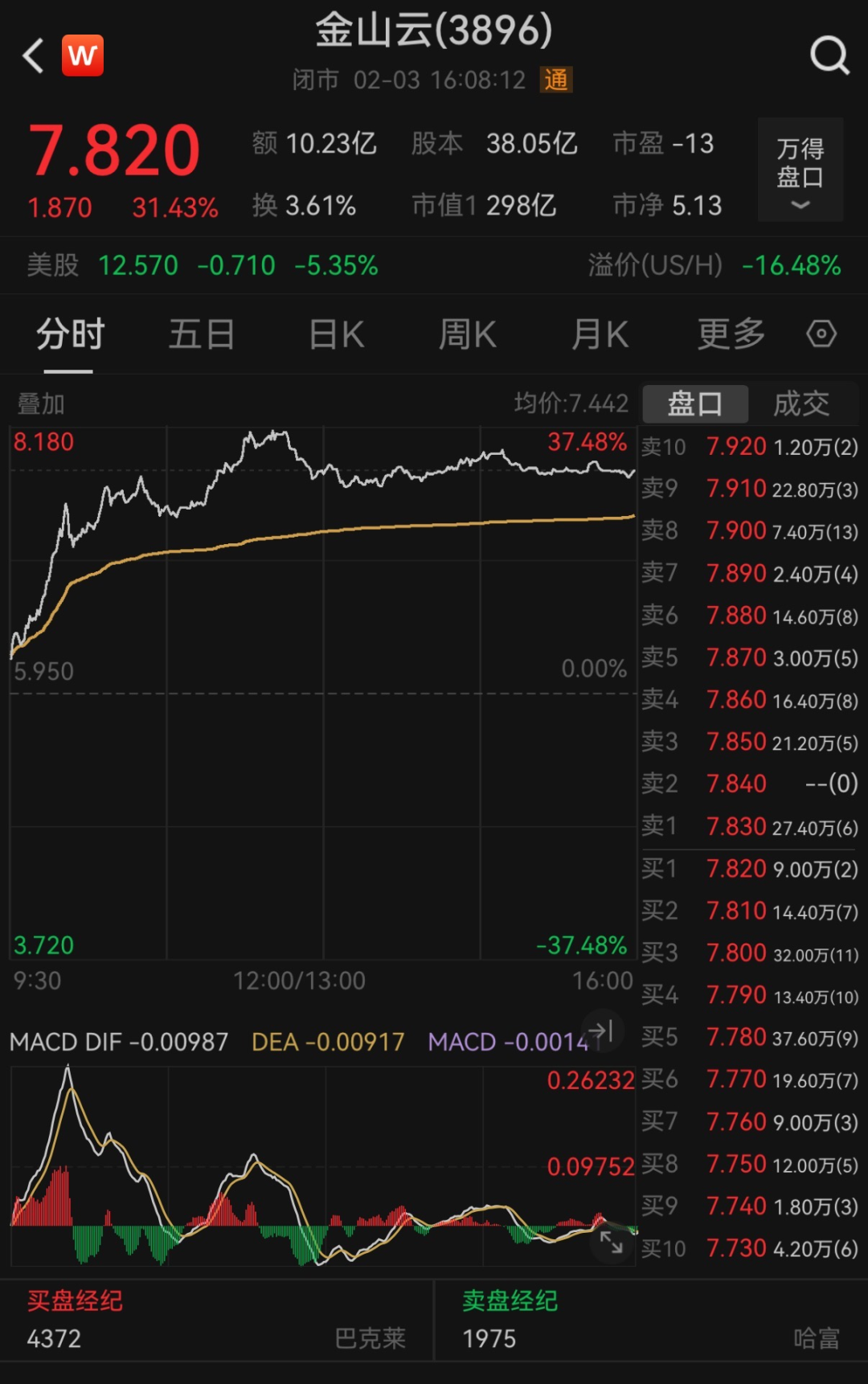Switch to the 月K chart tab
868x1384 pixels.
click(x=600, y=334)
